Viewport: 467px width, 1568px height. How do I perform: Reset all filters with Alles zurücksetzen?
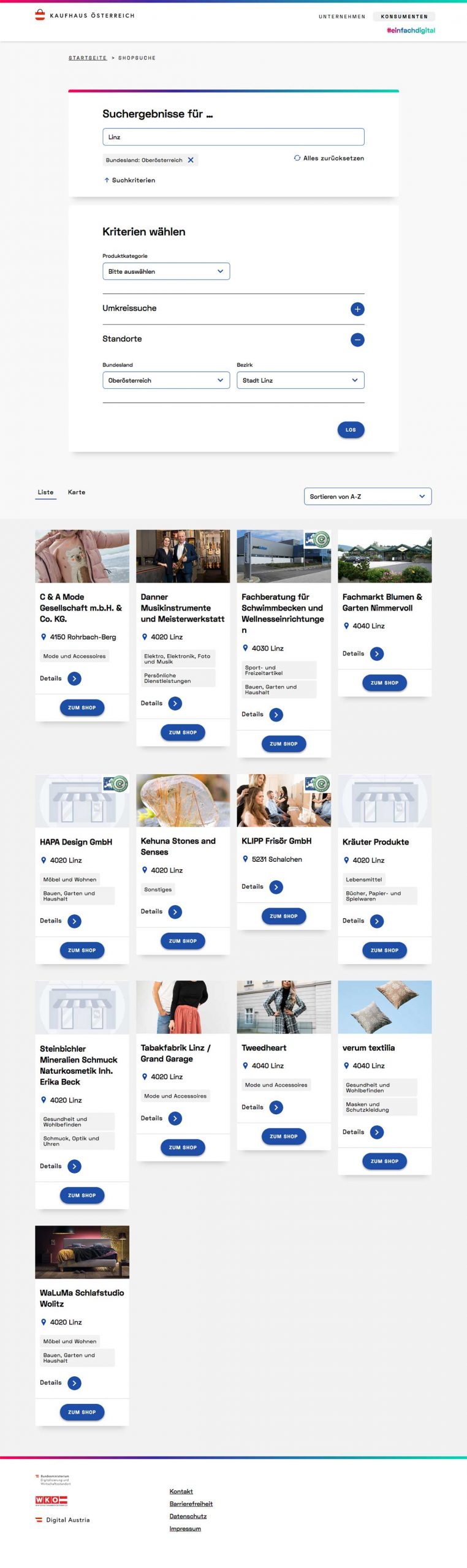tap(328, 158)
